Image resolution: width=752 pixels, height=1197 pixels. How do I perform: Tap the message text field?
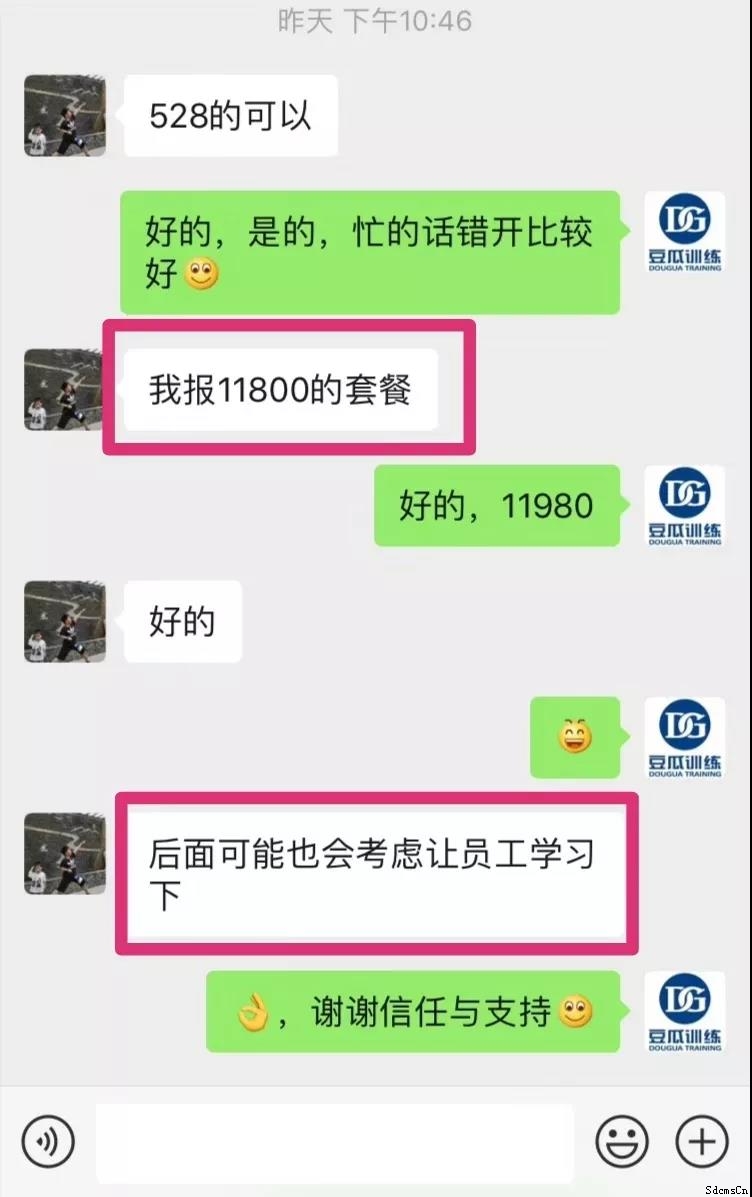tap(335, 1142)
